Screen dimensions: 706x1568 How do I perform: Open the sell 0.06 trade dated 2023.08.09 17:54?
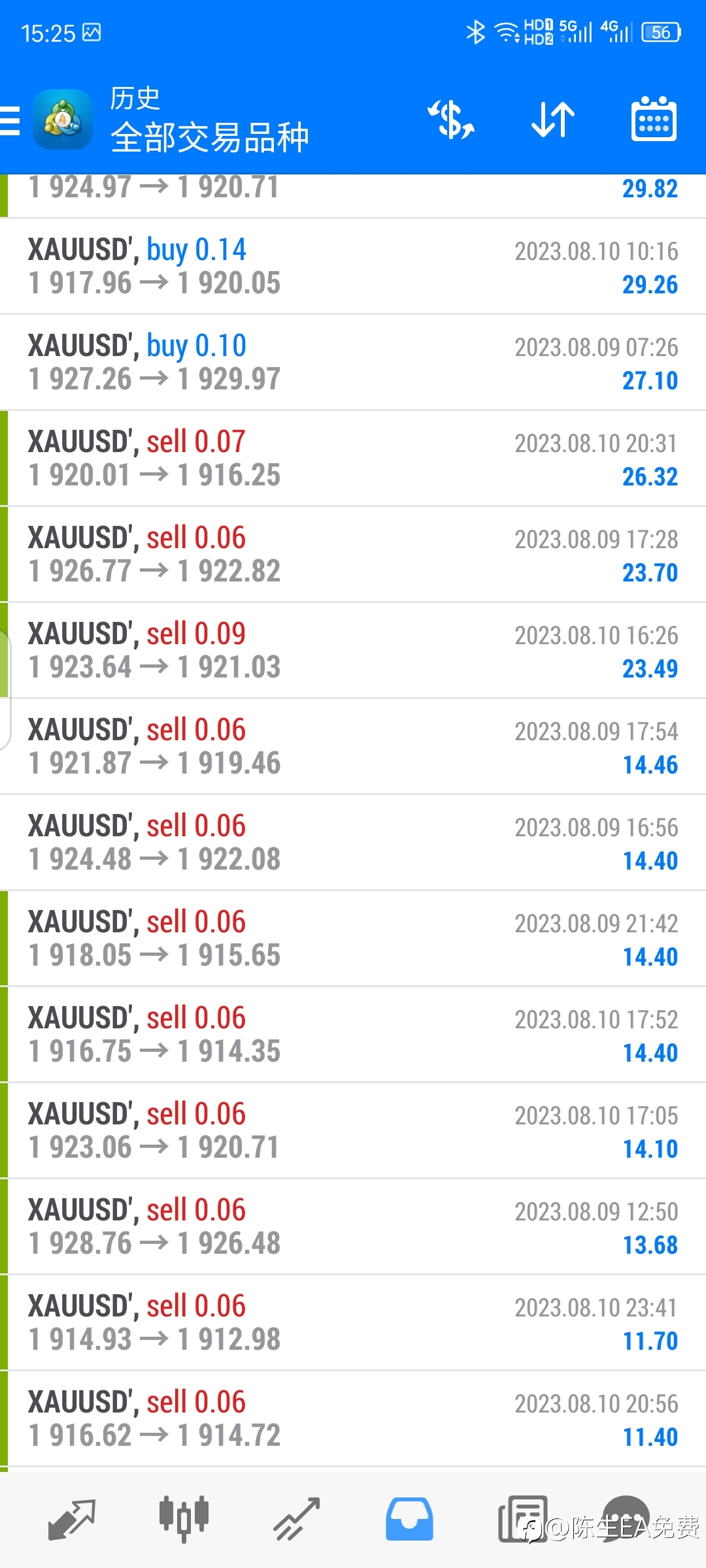coord(353,747)
